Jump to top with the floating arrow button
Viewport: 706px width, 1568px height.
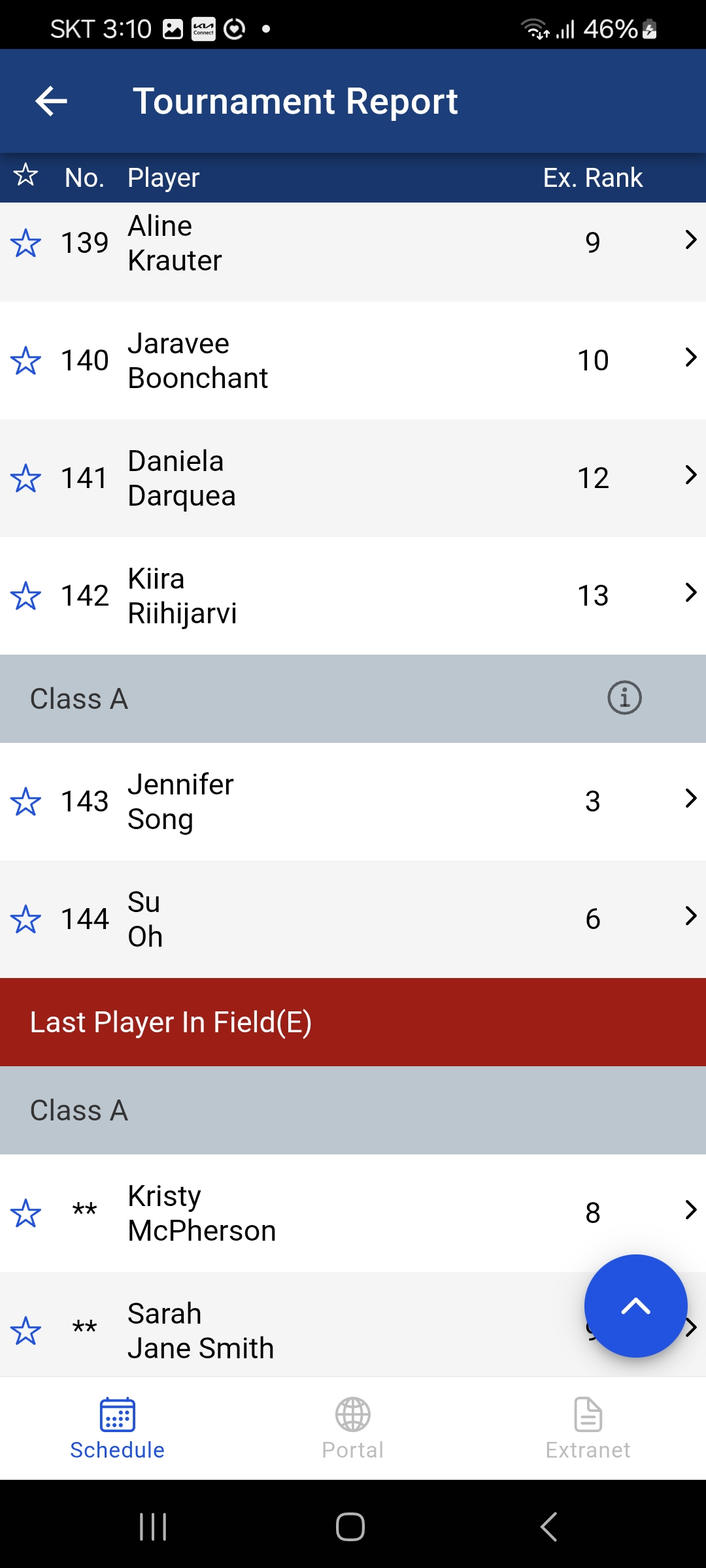coord(635,1306)
